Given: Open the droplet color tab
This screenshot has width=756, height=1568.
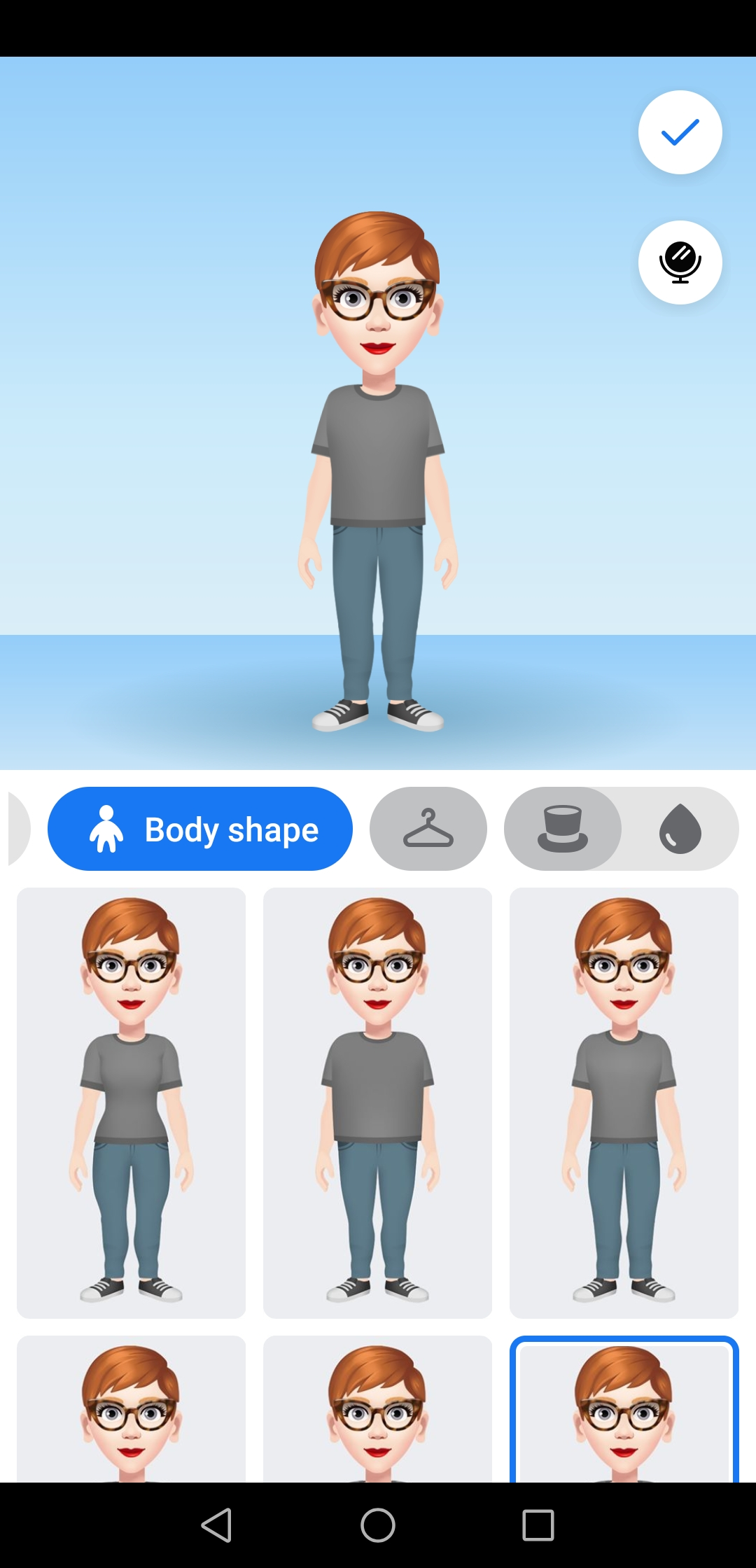Looking at the screenshot, I should pyautogui.click(x=680, y=829).
